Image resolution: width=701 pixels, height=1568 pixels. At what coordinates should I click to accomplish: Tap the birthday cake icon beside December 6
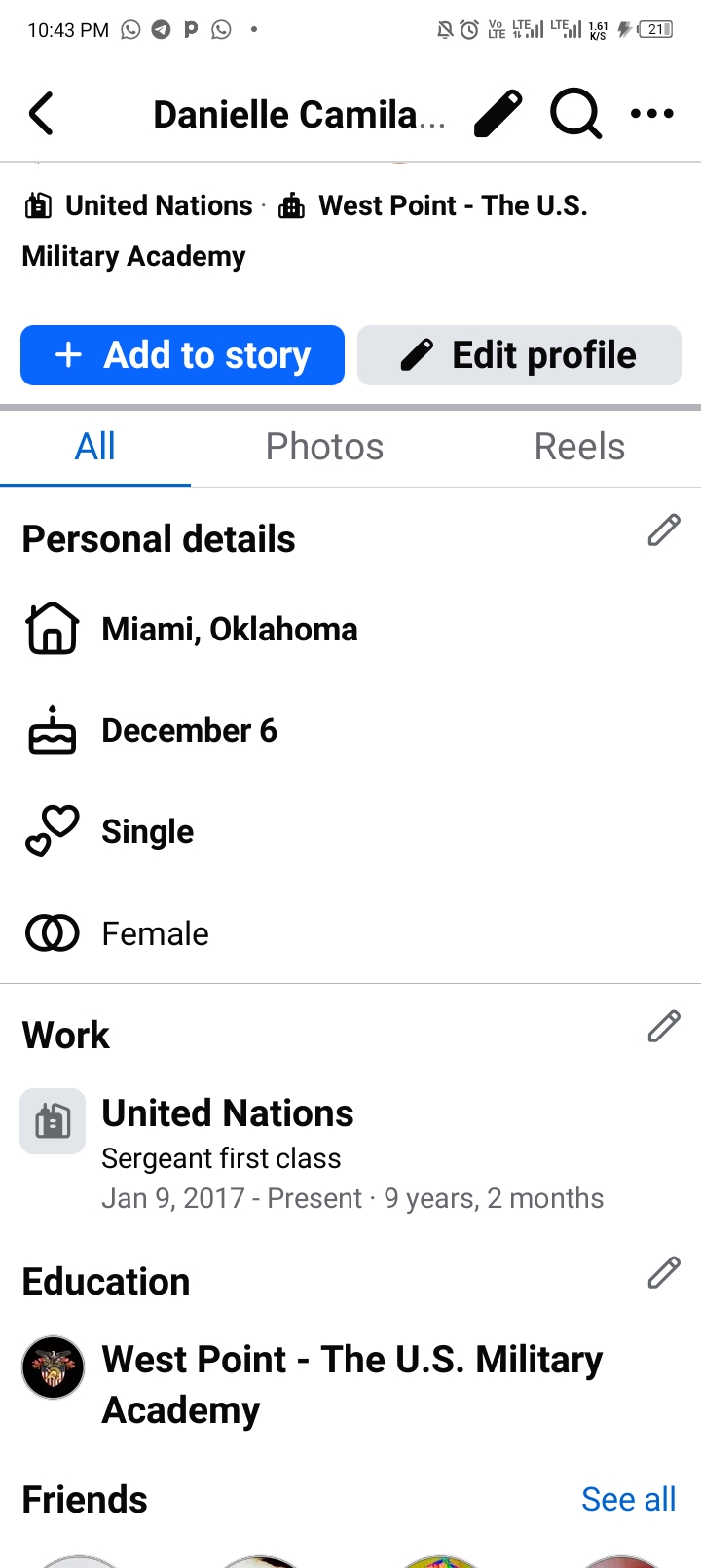[52, 730]
